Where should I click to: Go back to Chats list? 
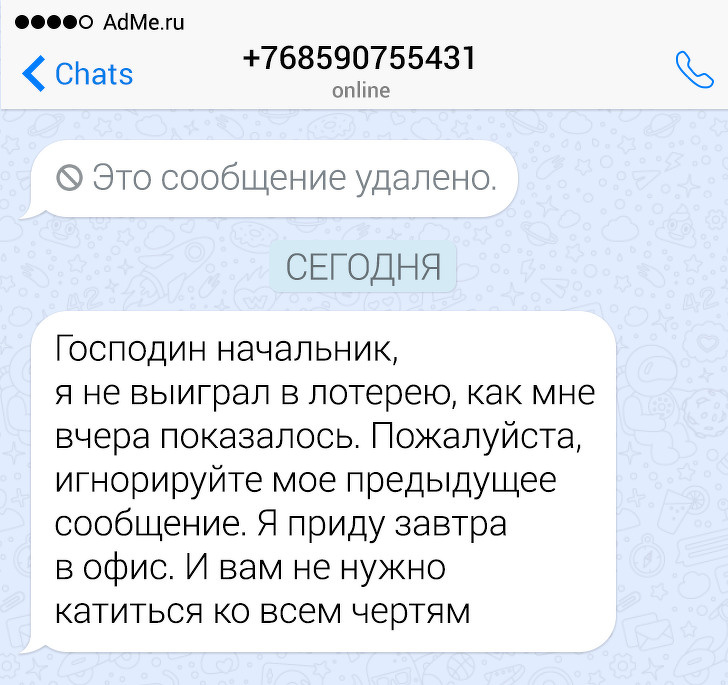(77, 74)
